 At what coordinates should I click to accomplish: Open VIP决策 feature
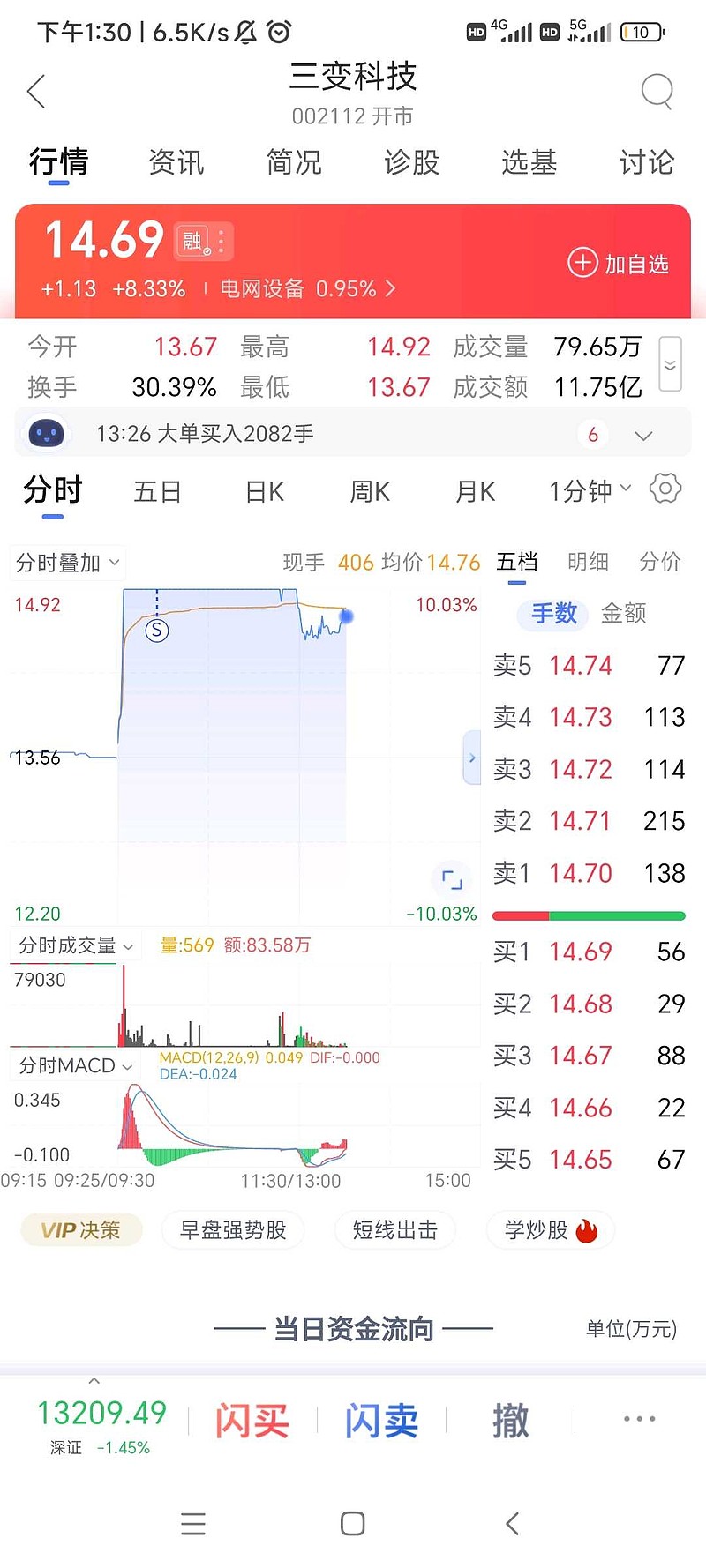pyautogui.click(x=80, y=1229)
